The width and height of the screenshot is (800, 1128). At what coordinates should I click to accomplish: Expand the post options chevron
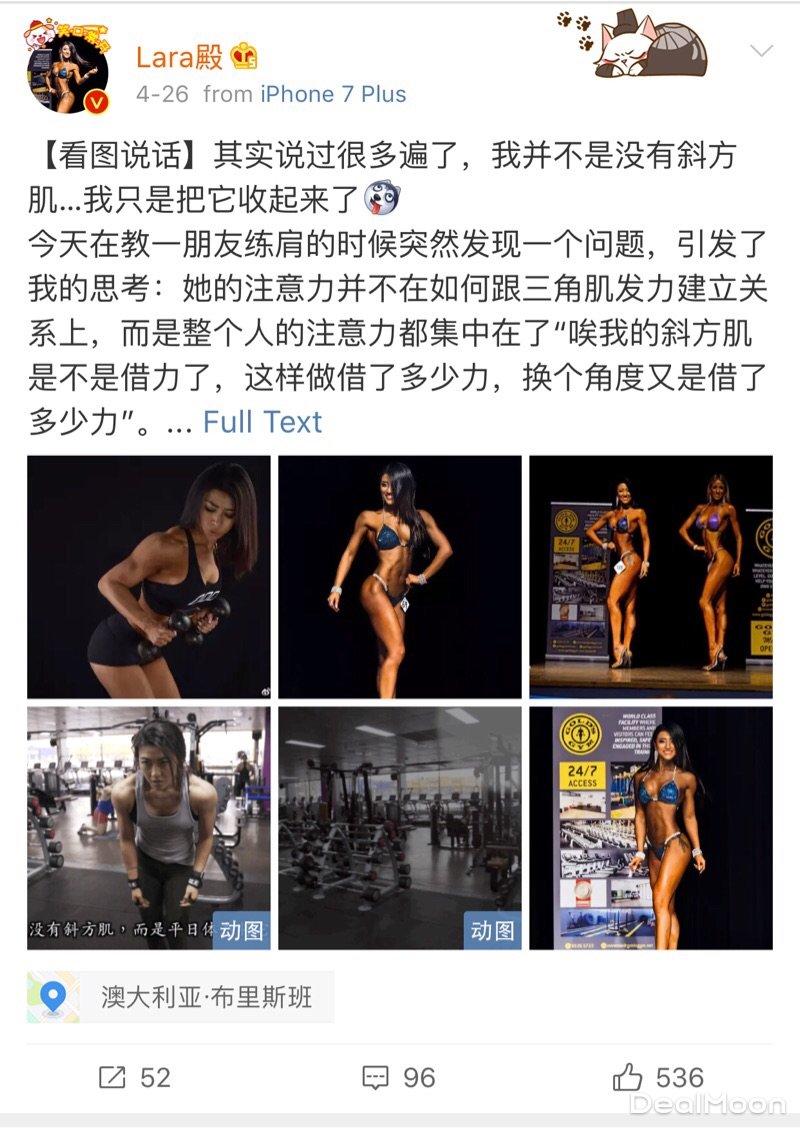(x=761, y=51)
